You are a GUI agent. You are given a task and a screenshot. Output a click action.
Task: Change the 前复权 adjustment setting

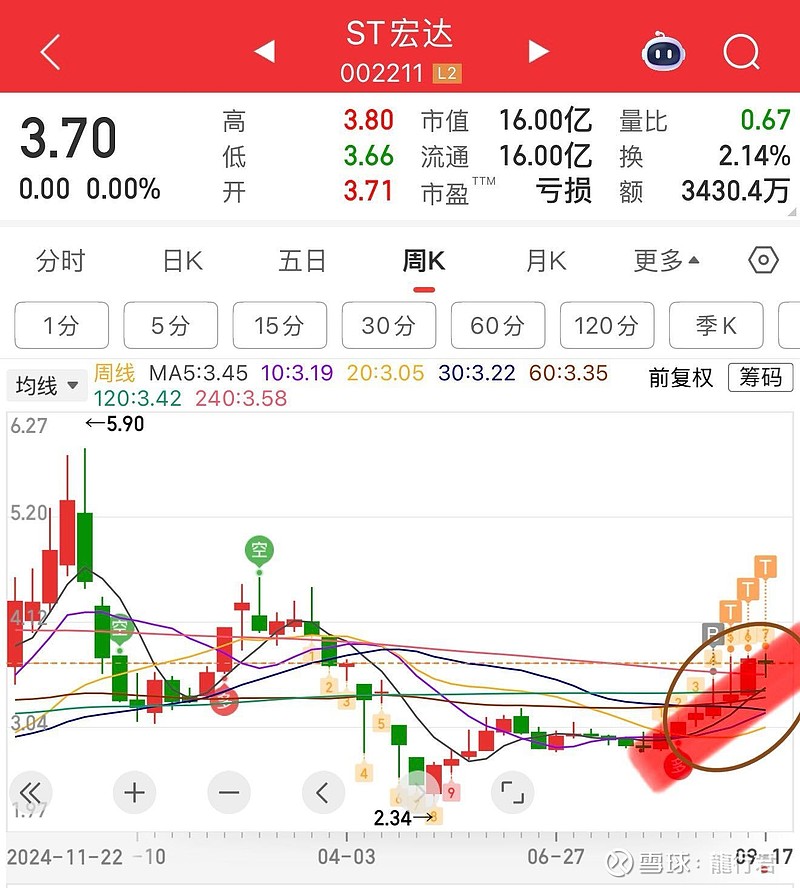[681, 378]
